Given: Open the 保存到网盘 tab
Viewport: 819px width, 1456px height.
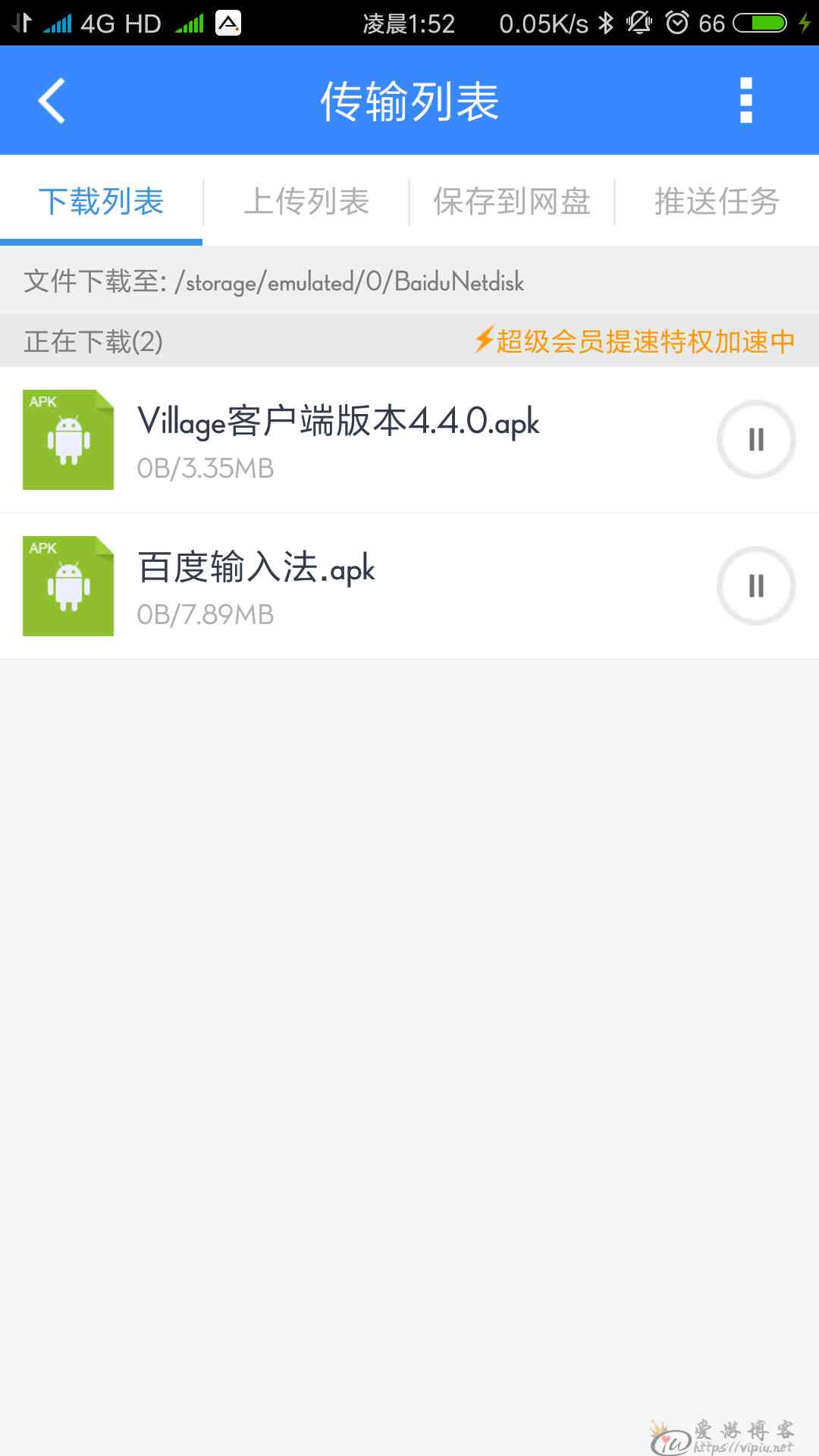Looking at the screenshot, I should 512,201.
